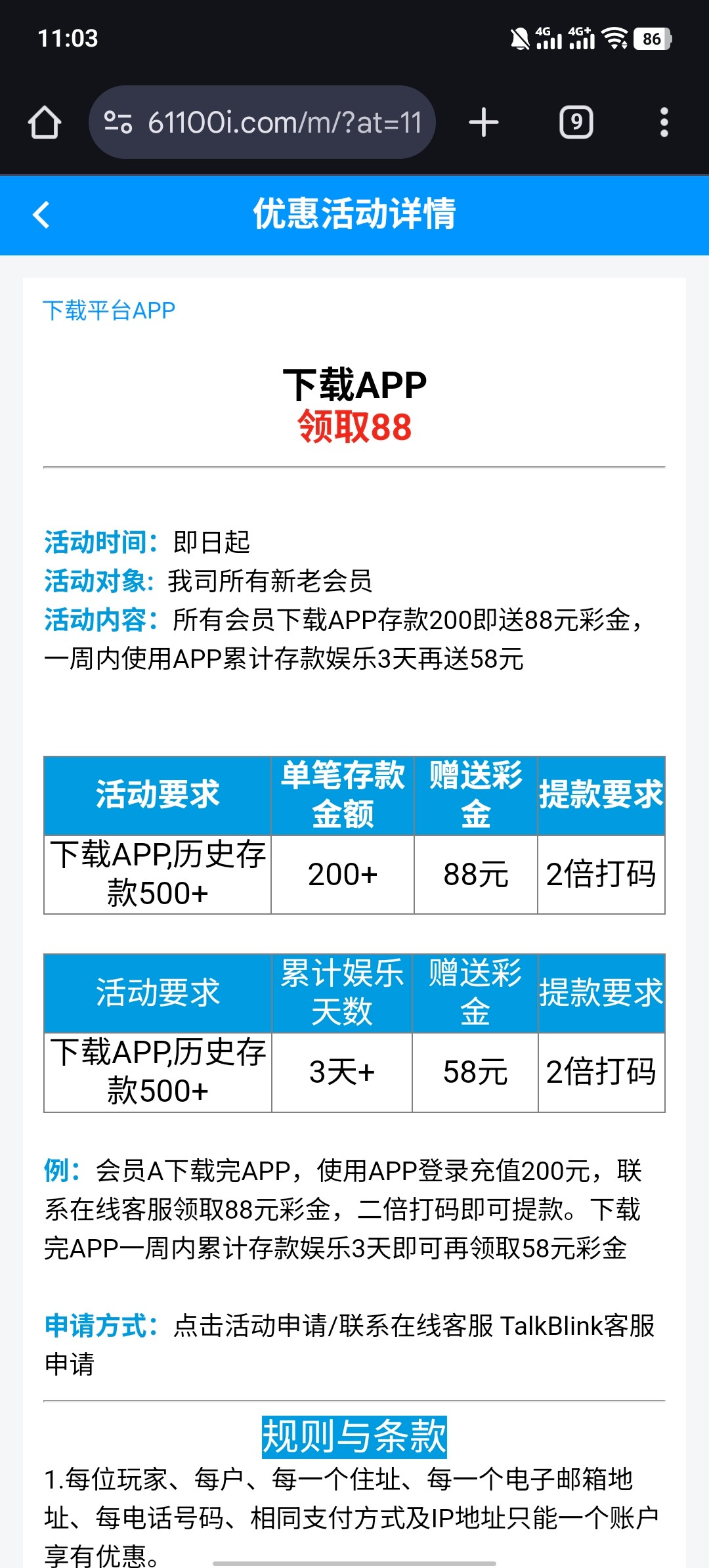Go to the browser home page
This screenshot has width=709, height=1568.
click(45, 123)
